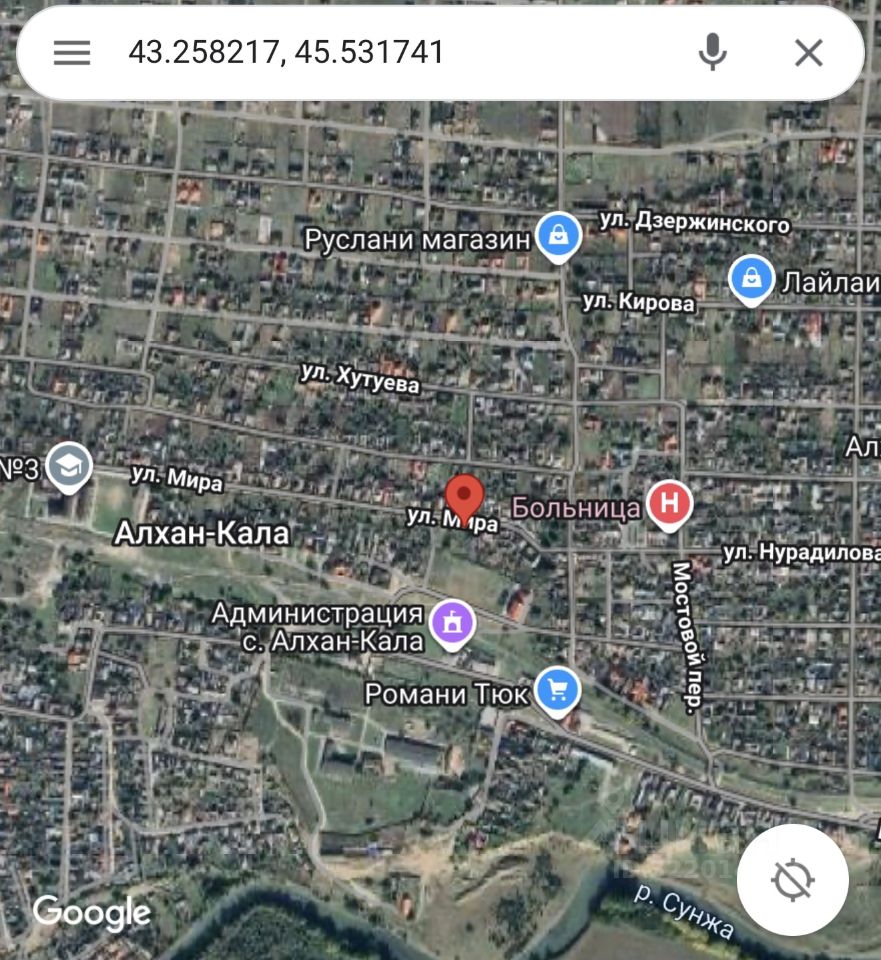881x960 pixels.
Task: Start voice search with microphone
Action: tap(712, 53)
